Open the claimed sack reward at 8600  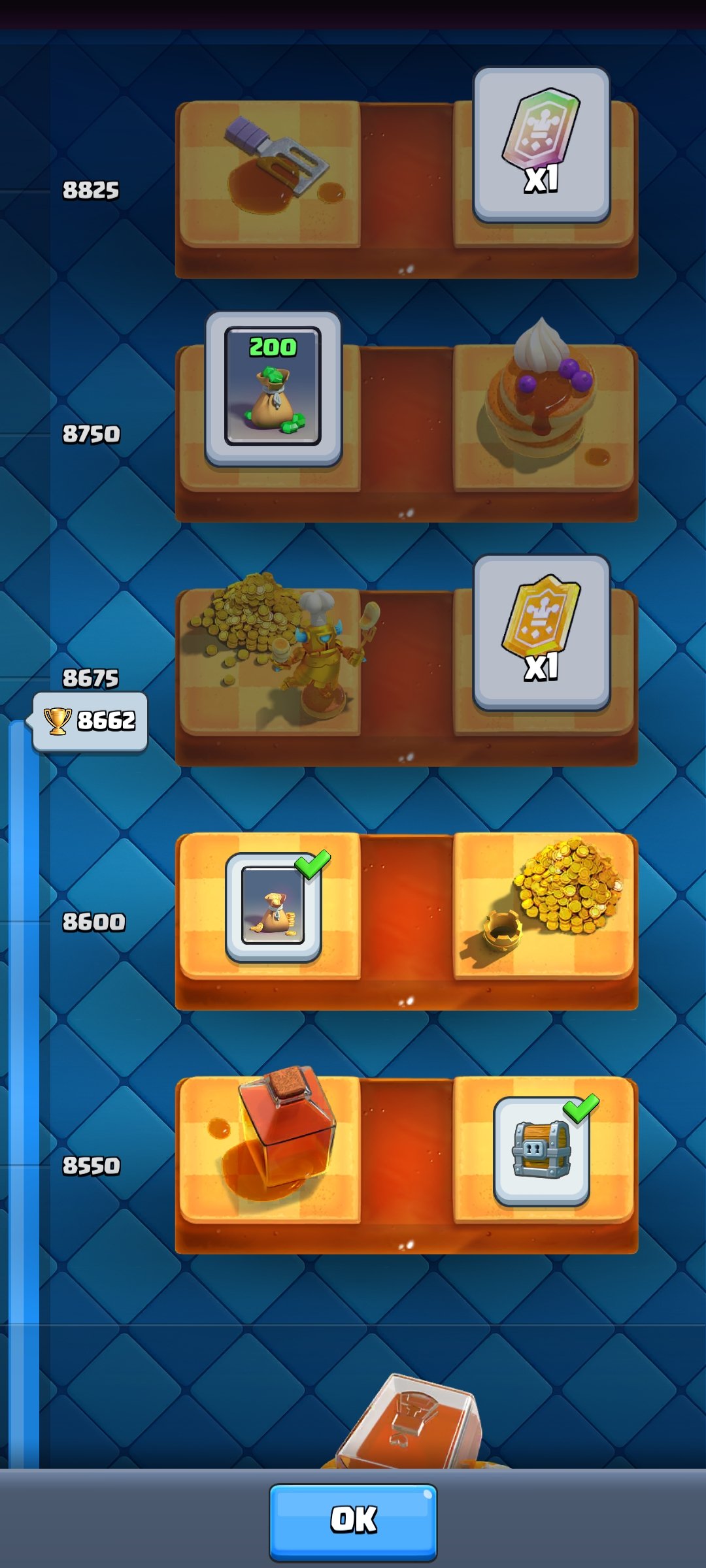coord(273,907)
